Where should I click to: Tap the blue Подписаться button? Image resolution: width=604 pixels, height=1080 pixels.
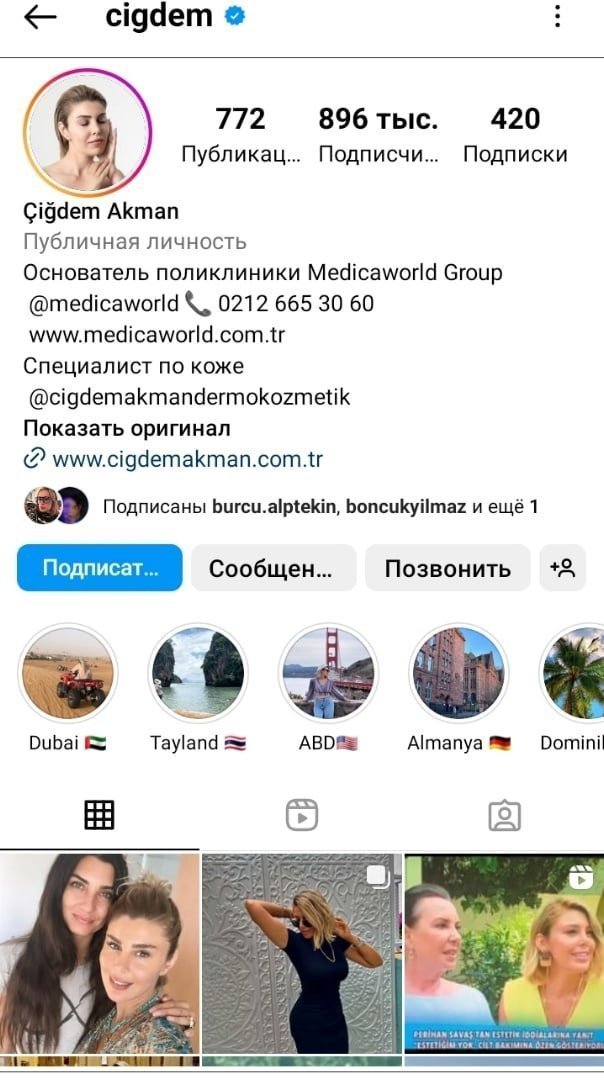click(x=100, y=568)
